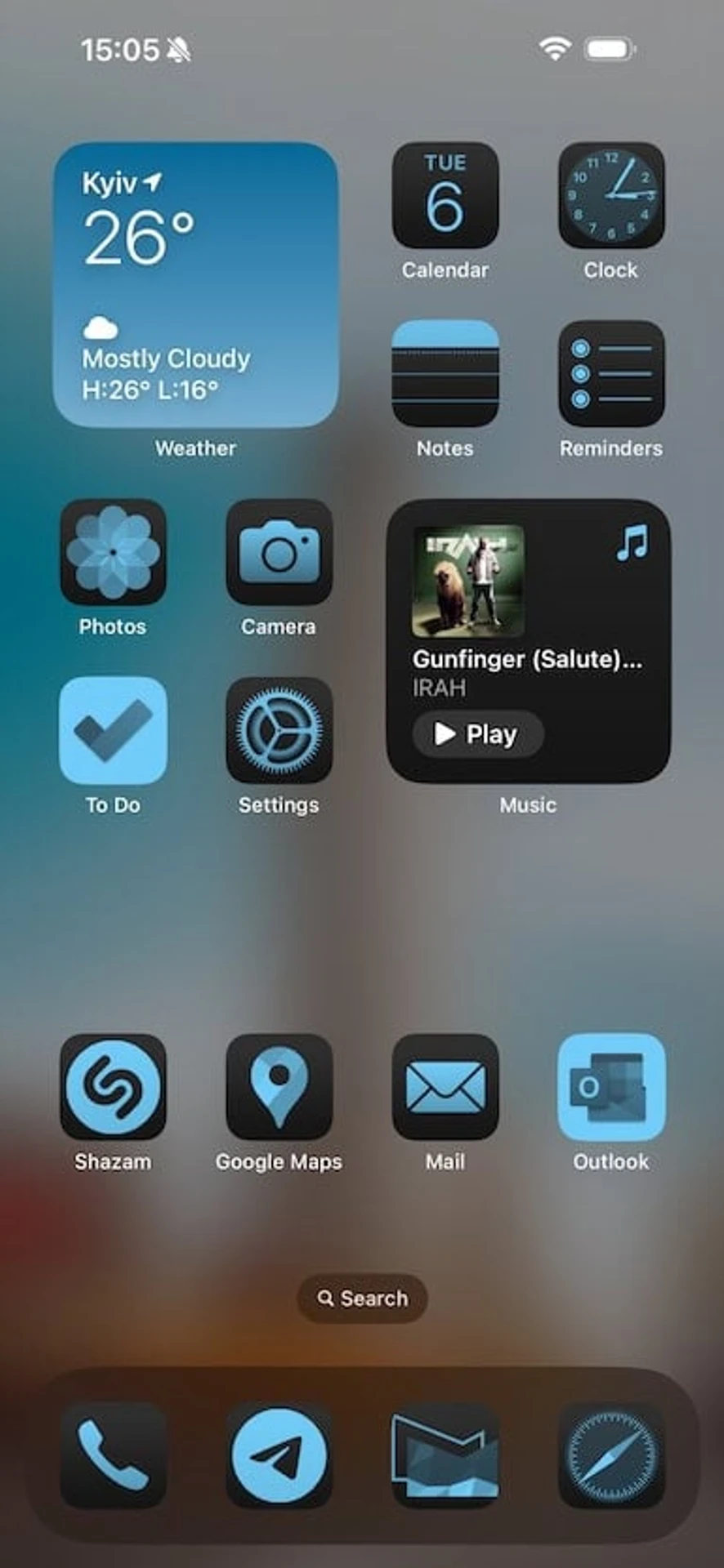Play Gunfinger (Salute) in Music widget
The height and width of the screenshot is (1568, 724).
click(478, 733)
